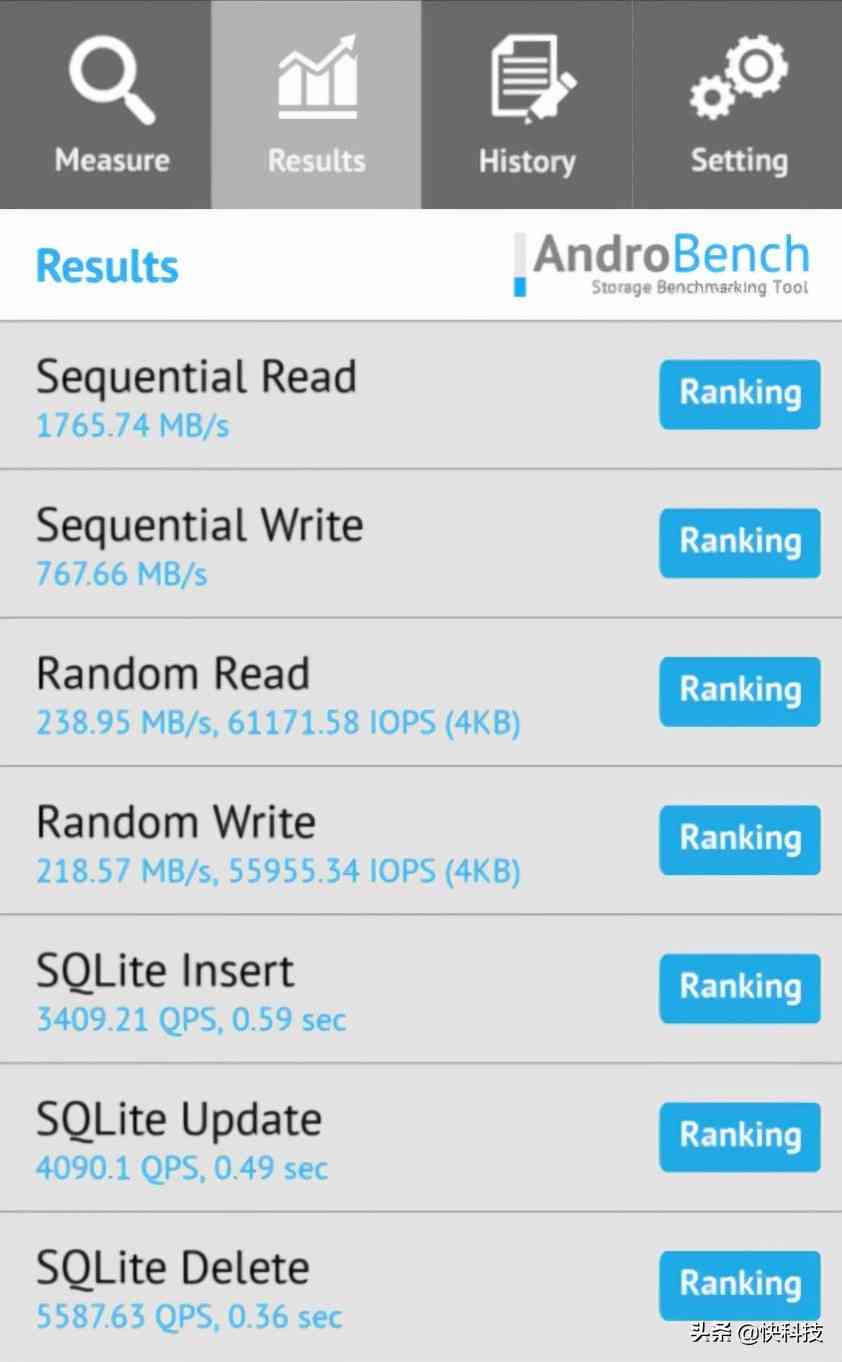Open the History tab

click(527, 104)
